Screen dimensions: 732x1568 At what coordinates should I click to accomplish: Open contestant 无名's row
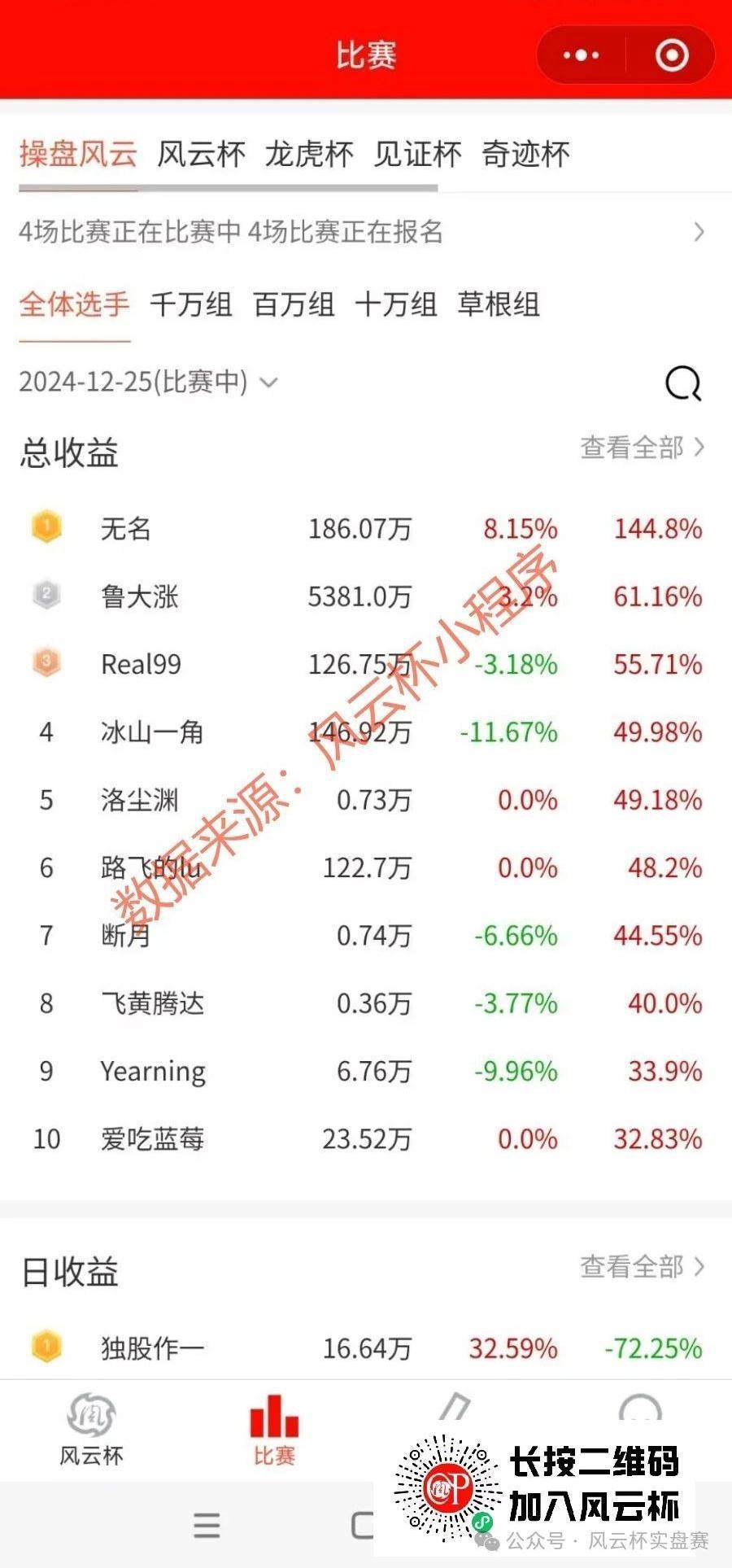tap(366, 529)
